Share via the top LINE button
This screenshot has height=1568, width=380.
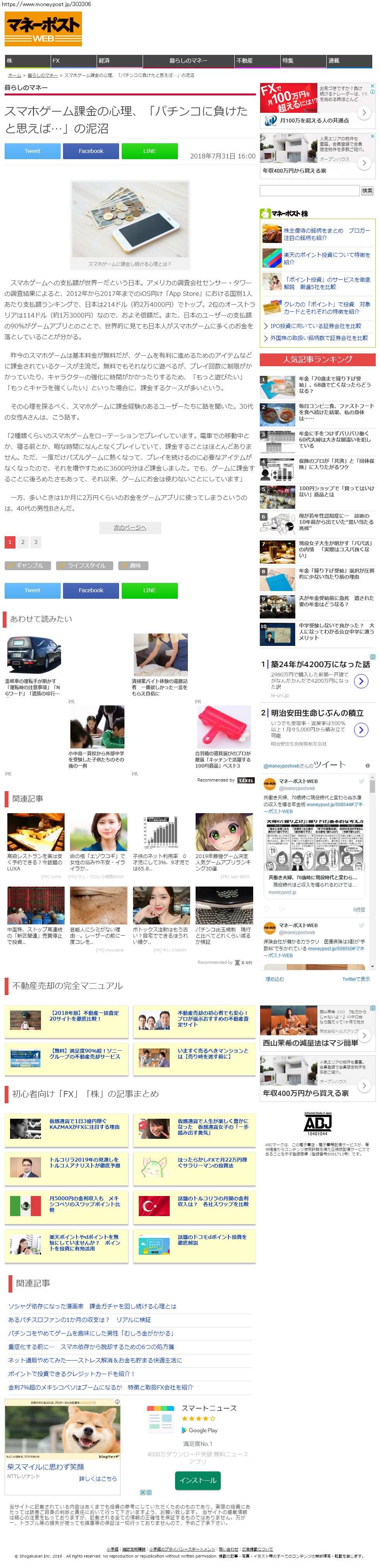tap(149, 151)
